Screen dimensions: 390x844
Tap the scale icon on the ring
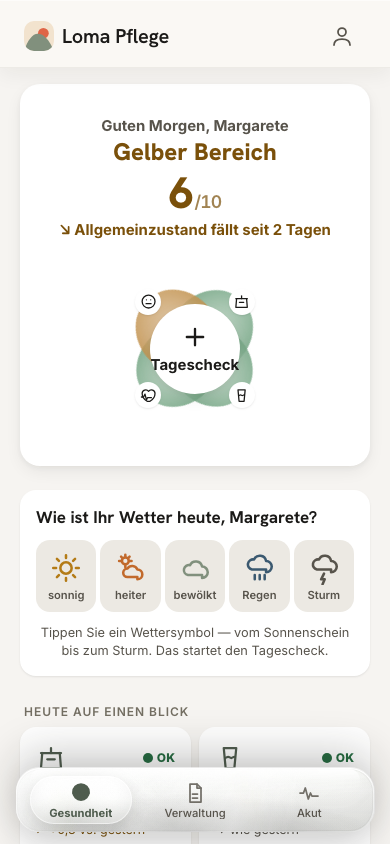click(x=242, y=302)
